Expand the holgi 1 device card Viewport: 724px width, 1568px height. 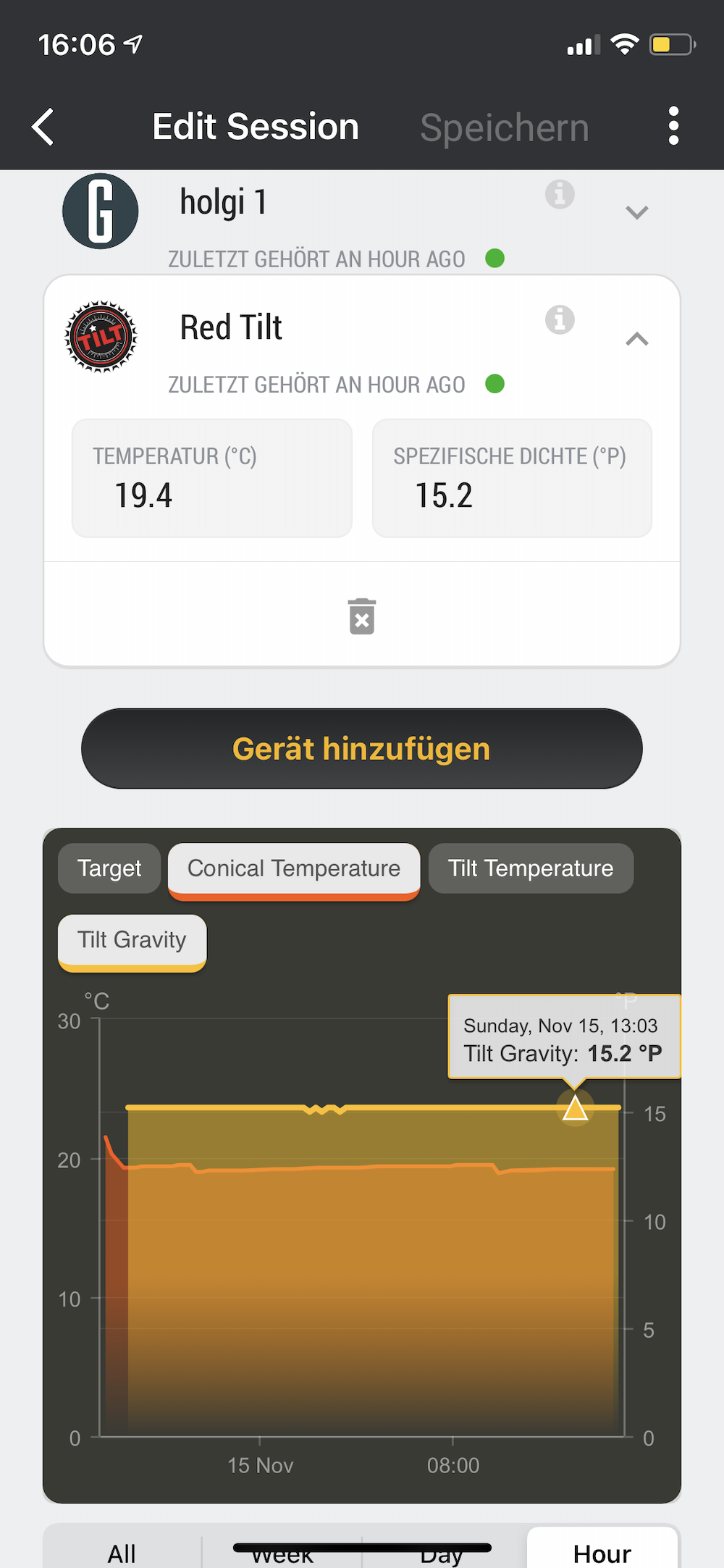pos(636,212)
